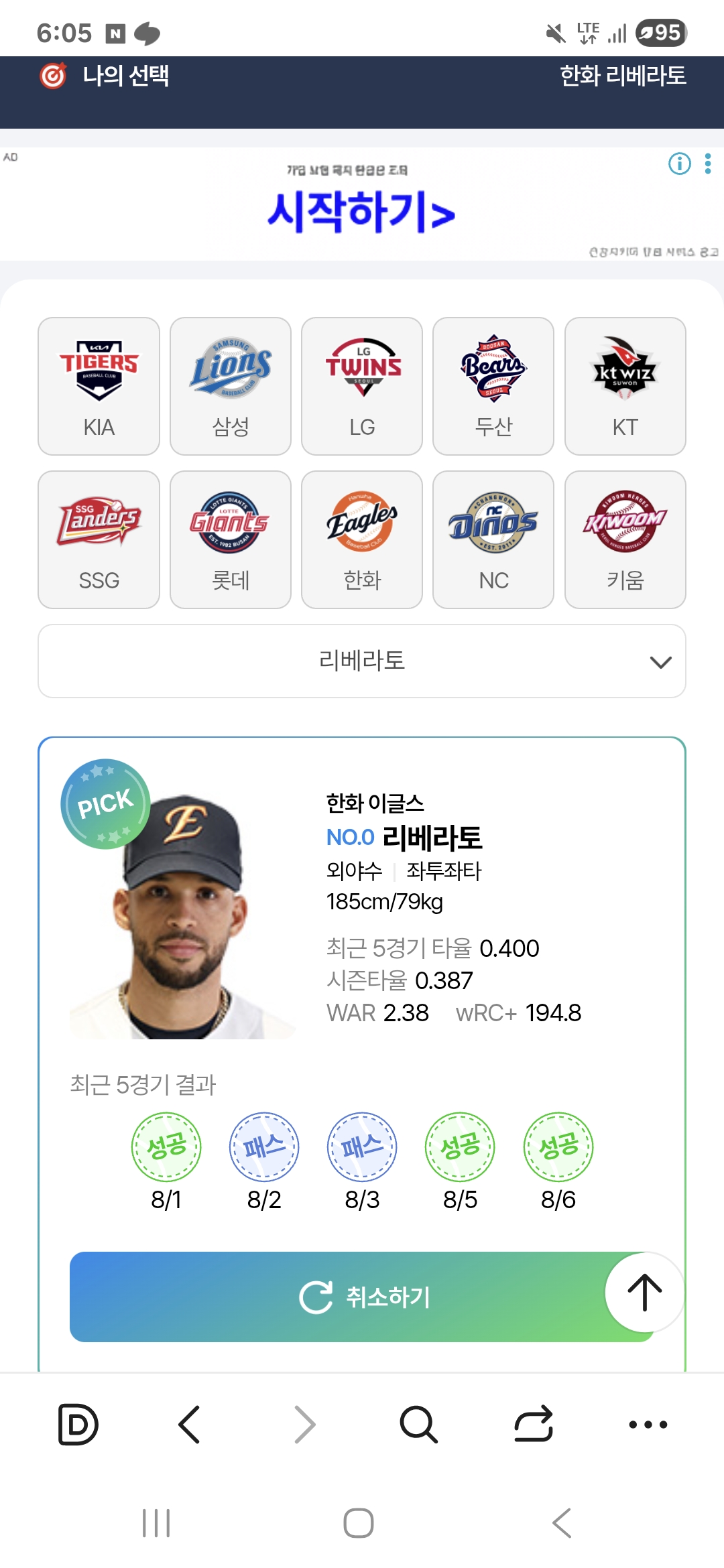Image resolution: width=724 pixels, height=1568 pixels.
Task: Open the browser more options menu
Action: pyautogui.click(x=648, y=1425)
